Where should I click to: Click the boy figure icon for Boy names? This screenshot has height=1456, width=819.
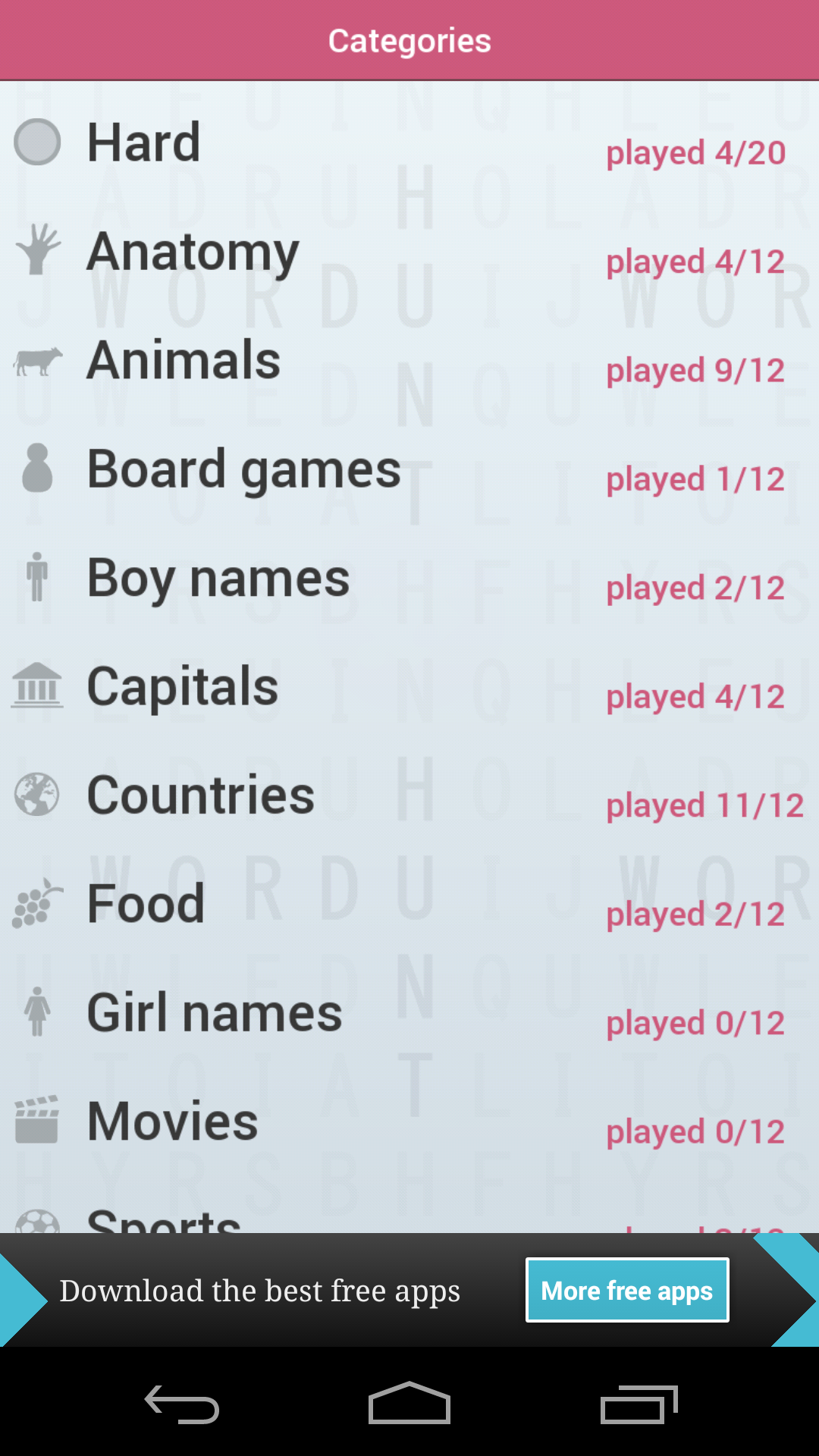[36, 579]
